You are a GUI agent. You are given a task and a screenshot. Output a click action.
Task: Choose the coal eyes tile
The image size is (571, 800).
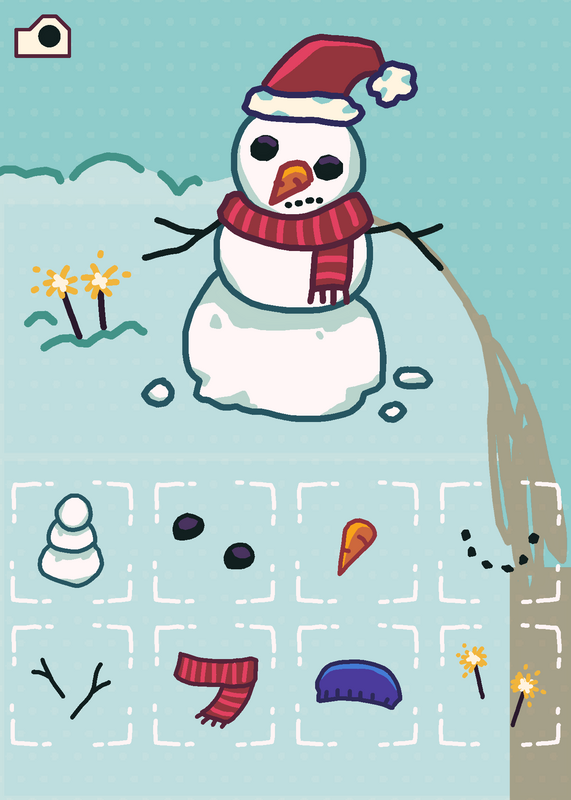[x=214, y=542]
